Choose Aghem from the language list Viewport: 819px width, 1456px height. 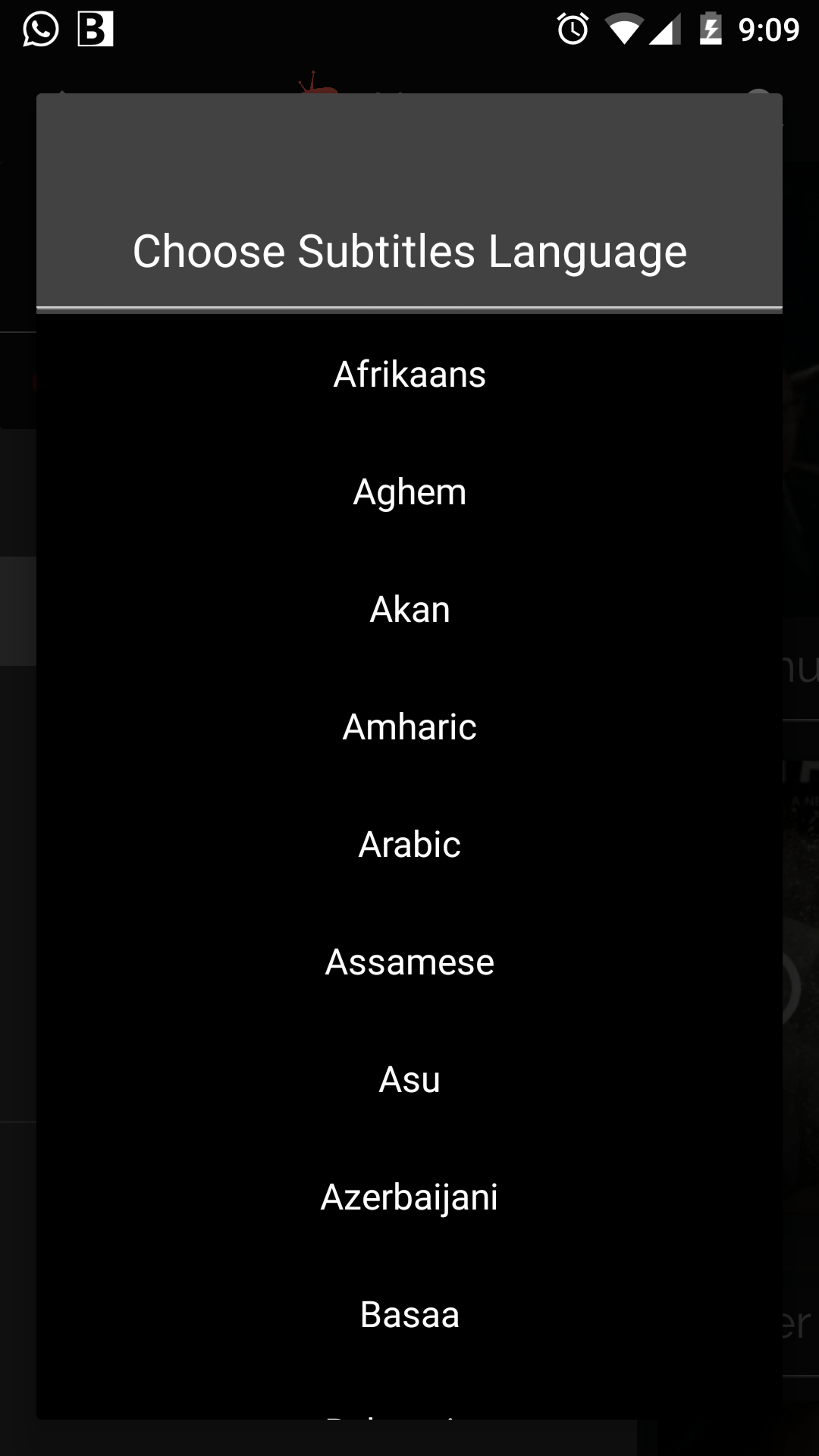click(409, 491)
